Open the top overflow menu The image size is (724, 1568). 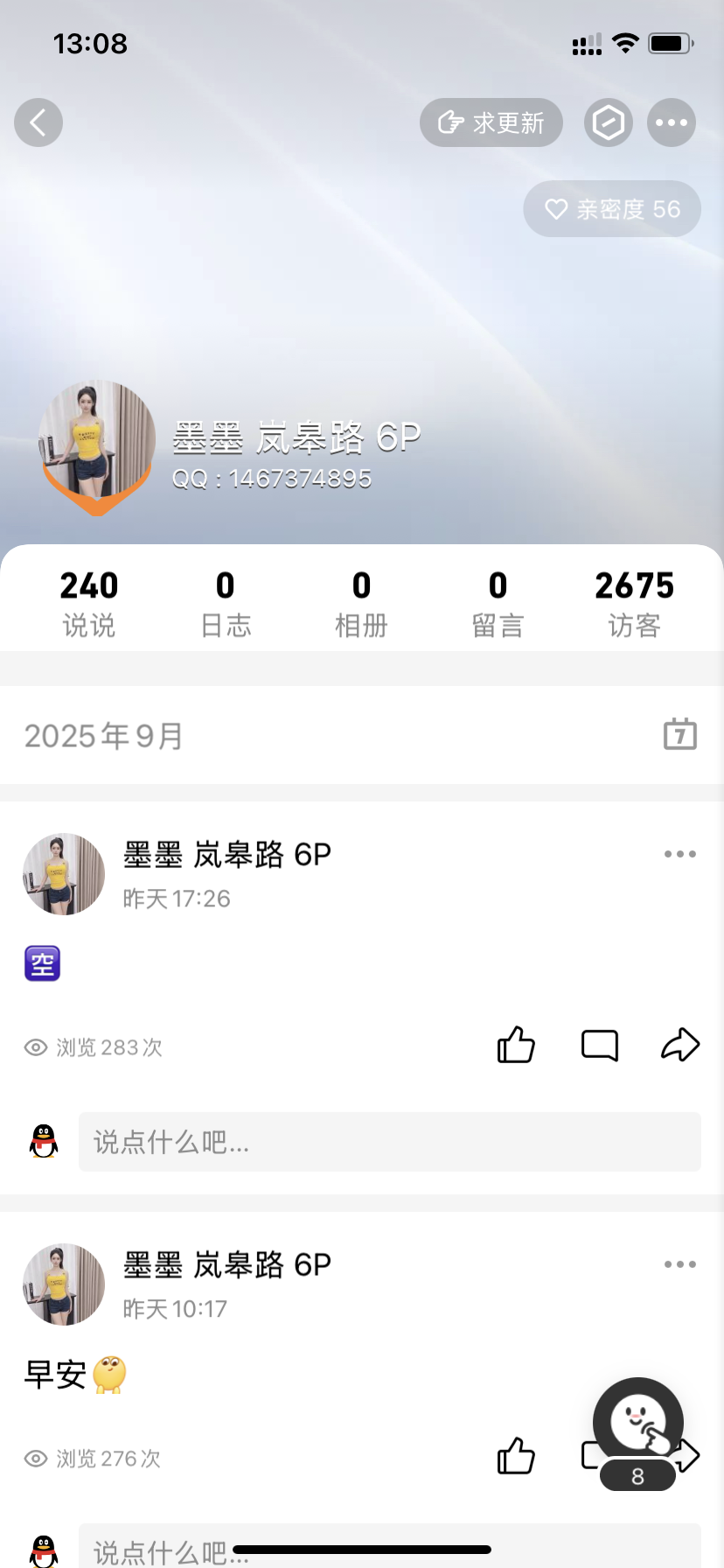pyautogui.click(x=672, y=122)
